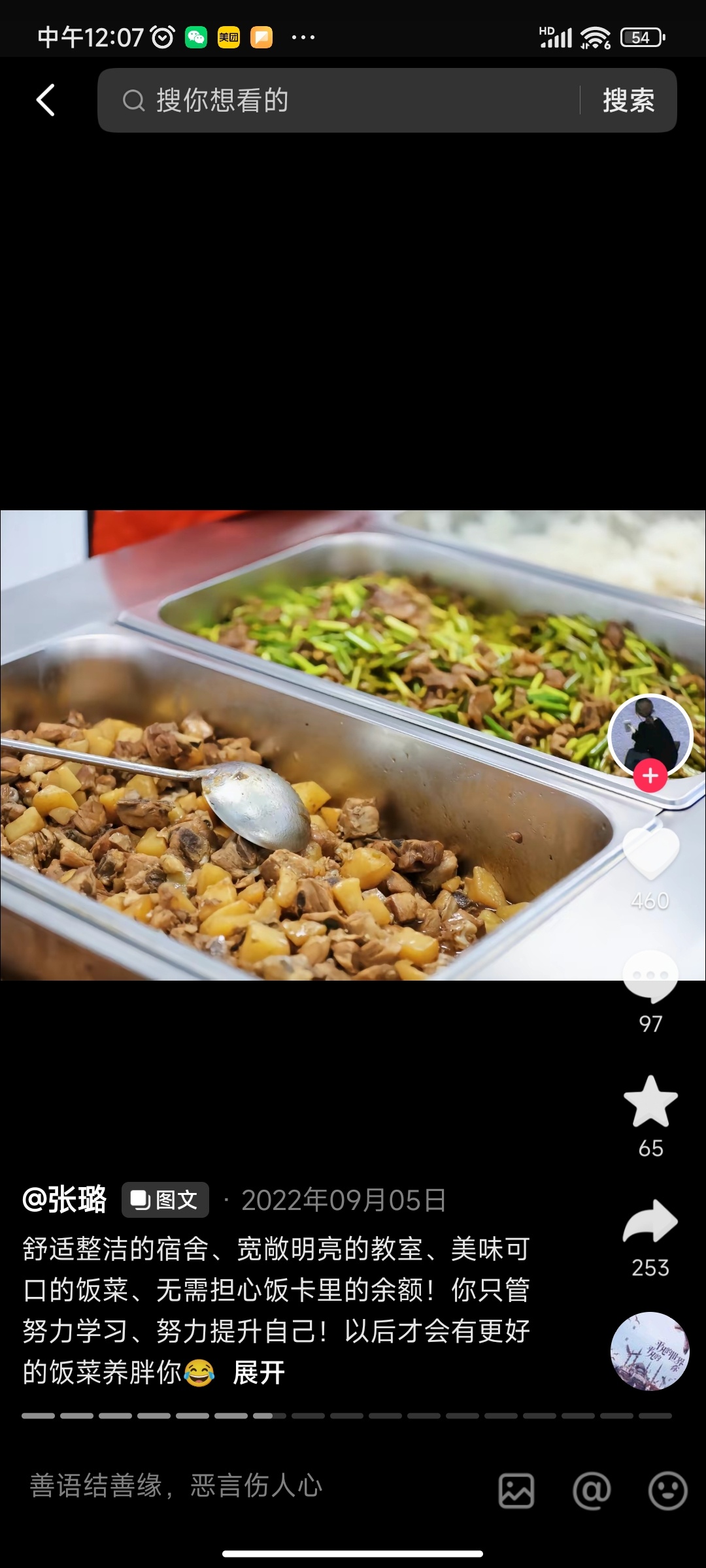This screenshot has height=1568, width=706.
Task: Follow the author via red plus
Action: [650, 776]
